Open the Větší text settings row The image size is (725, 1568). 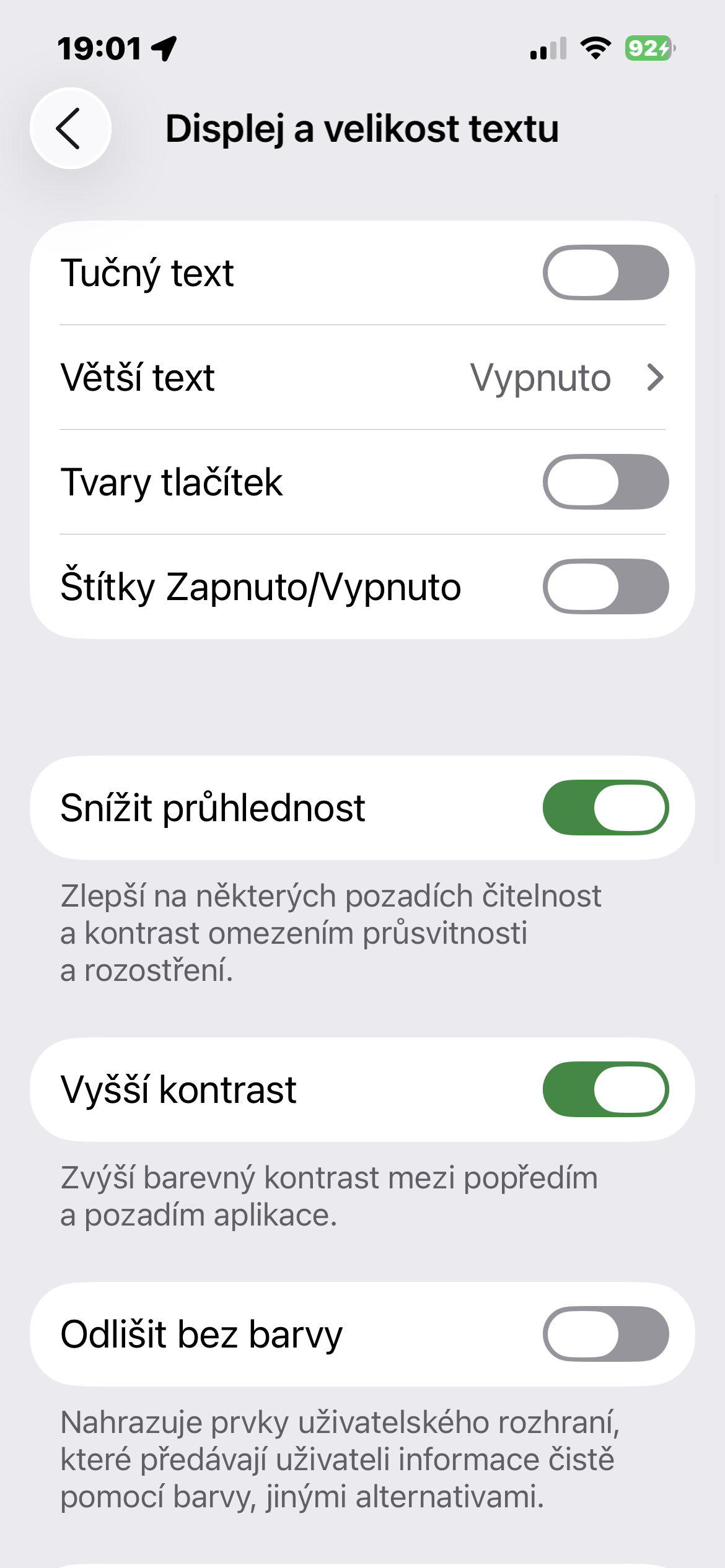tap(362, 377)
